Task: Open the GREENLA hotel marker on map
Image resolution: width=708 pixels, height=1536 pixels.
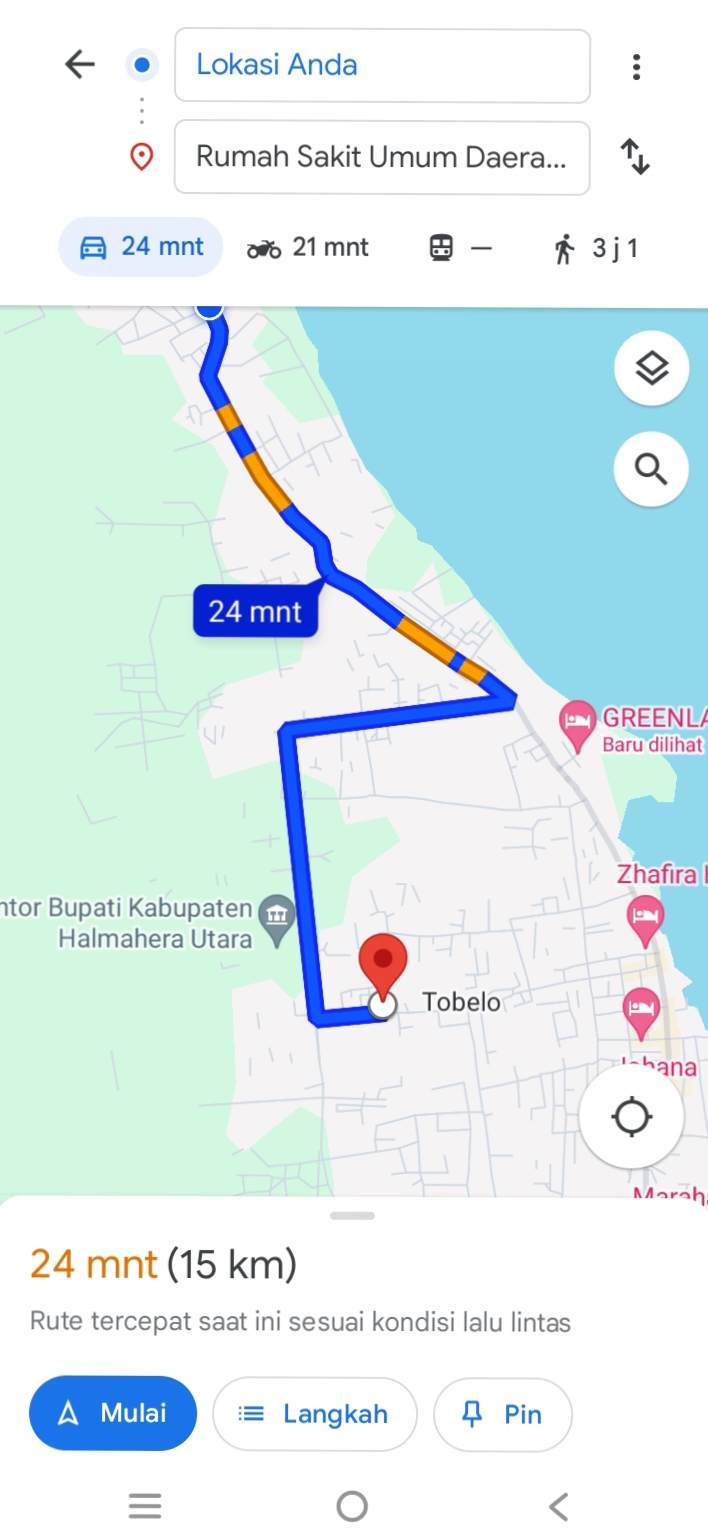Action: click(577, 726)
